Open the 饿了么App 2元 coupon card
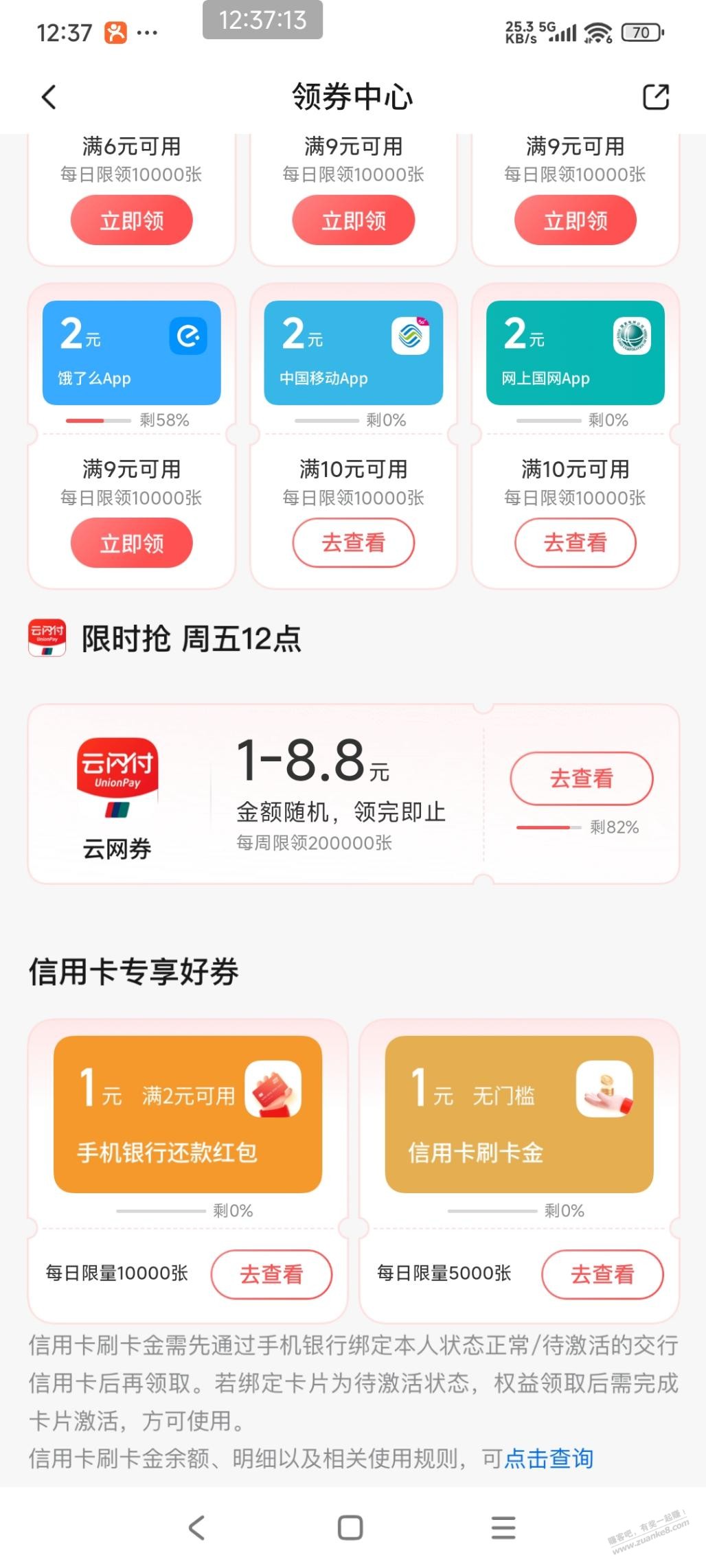 (131, 353)
